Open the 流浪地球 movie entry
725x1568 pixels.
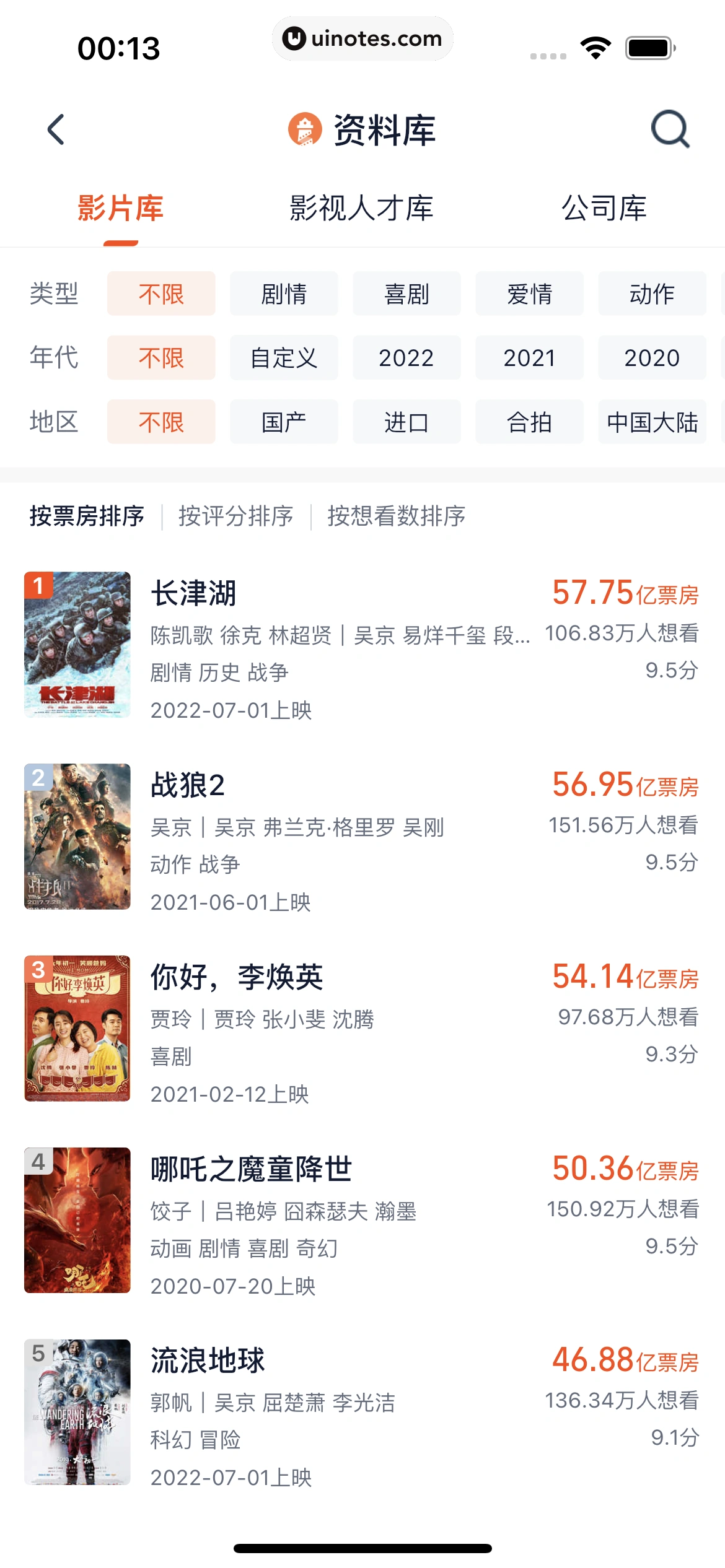(208, 1361)
